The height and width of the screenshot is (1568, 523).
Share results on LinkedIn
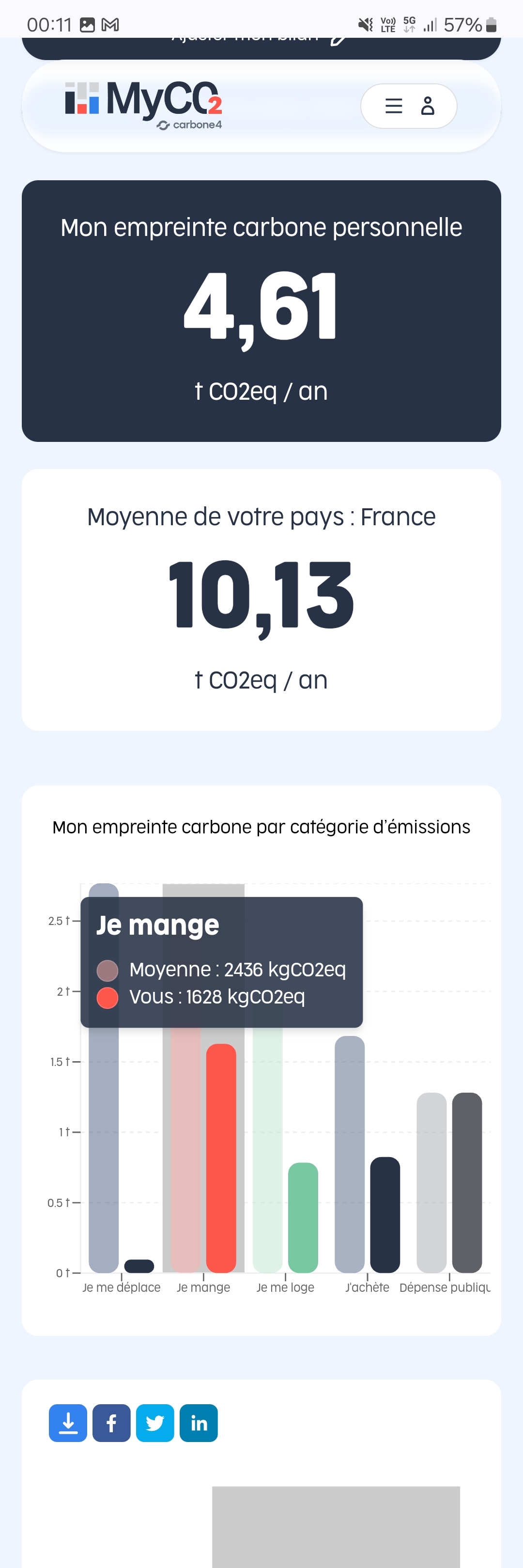click(x=199, y=1423)
